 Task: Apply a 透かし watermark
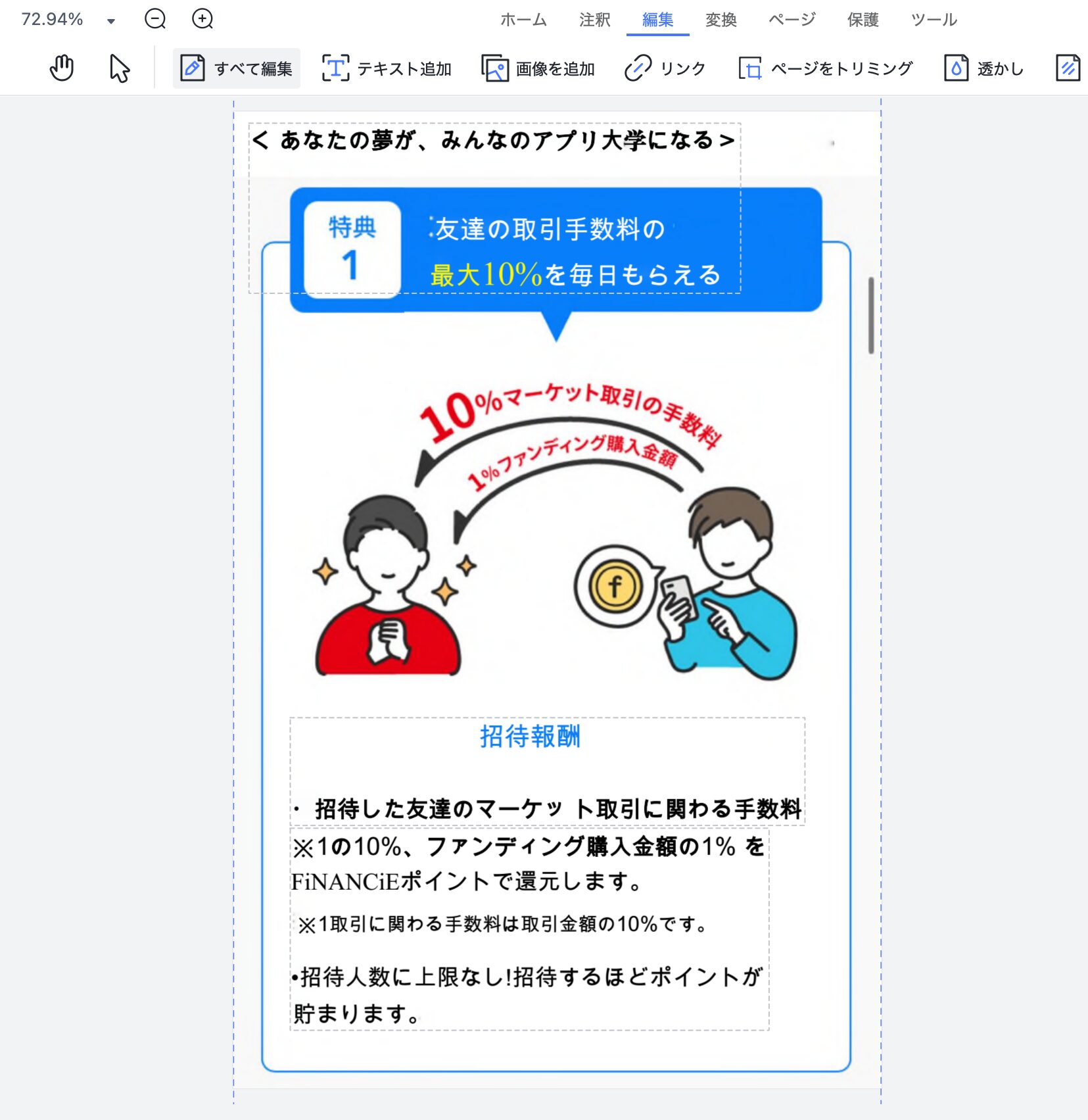pyautogui.click(x=984, y=68)
